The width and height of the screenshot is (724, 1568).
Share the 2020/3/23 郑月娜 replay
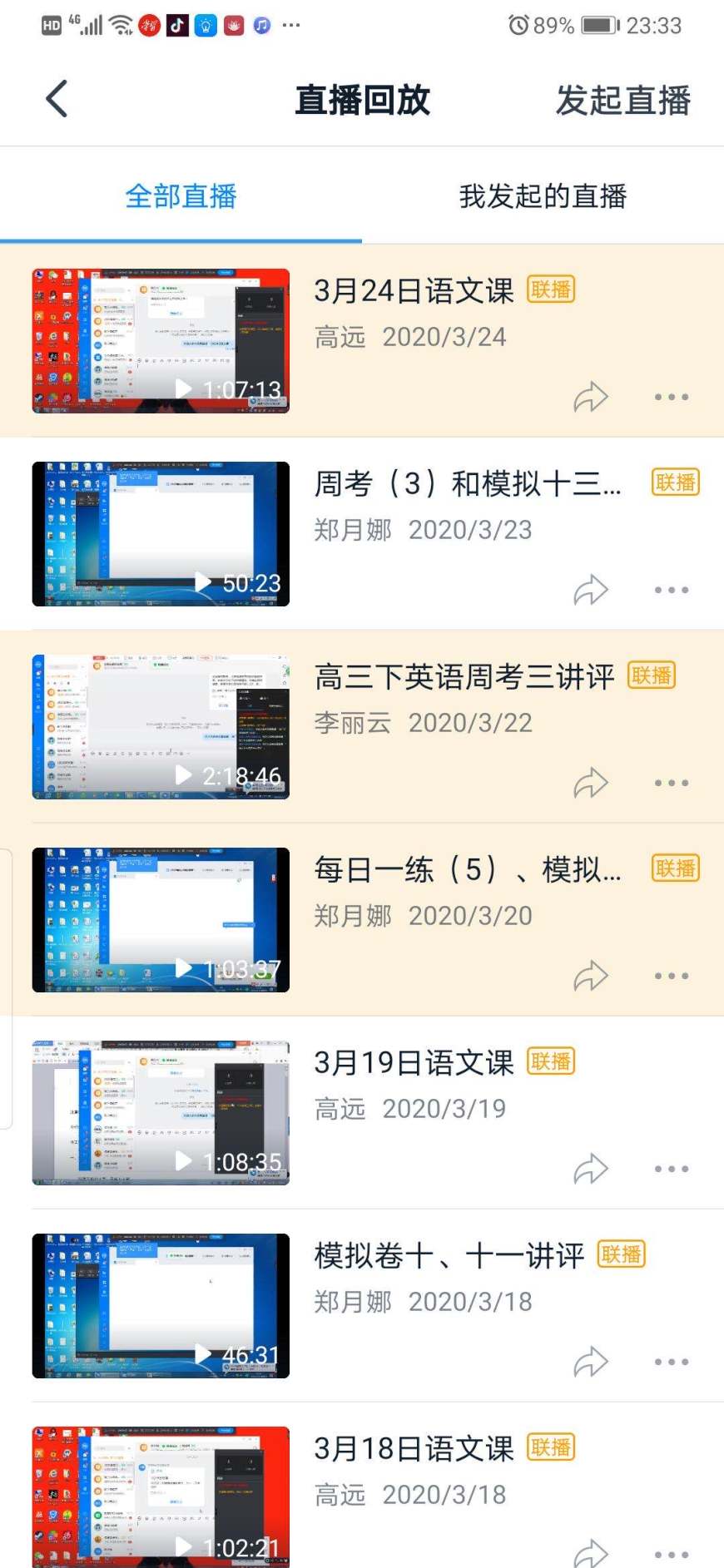[591, 590]
